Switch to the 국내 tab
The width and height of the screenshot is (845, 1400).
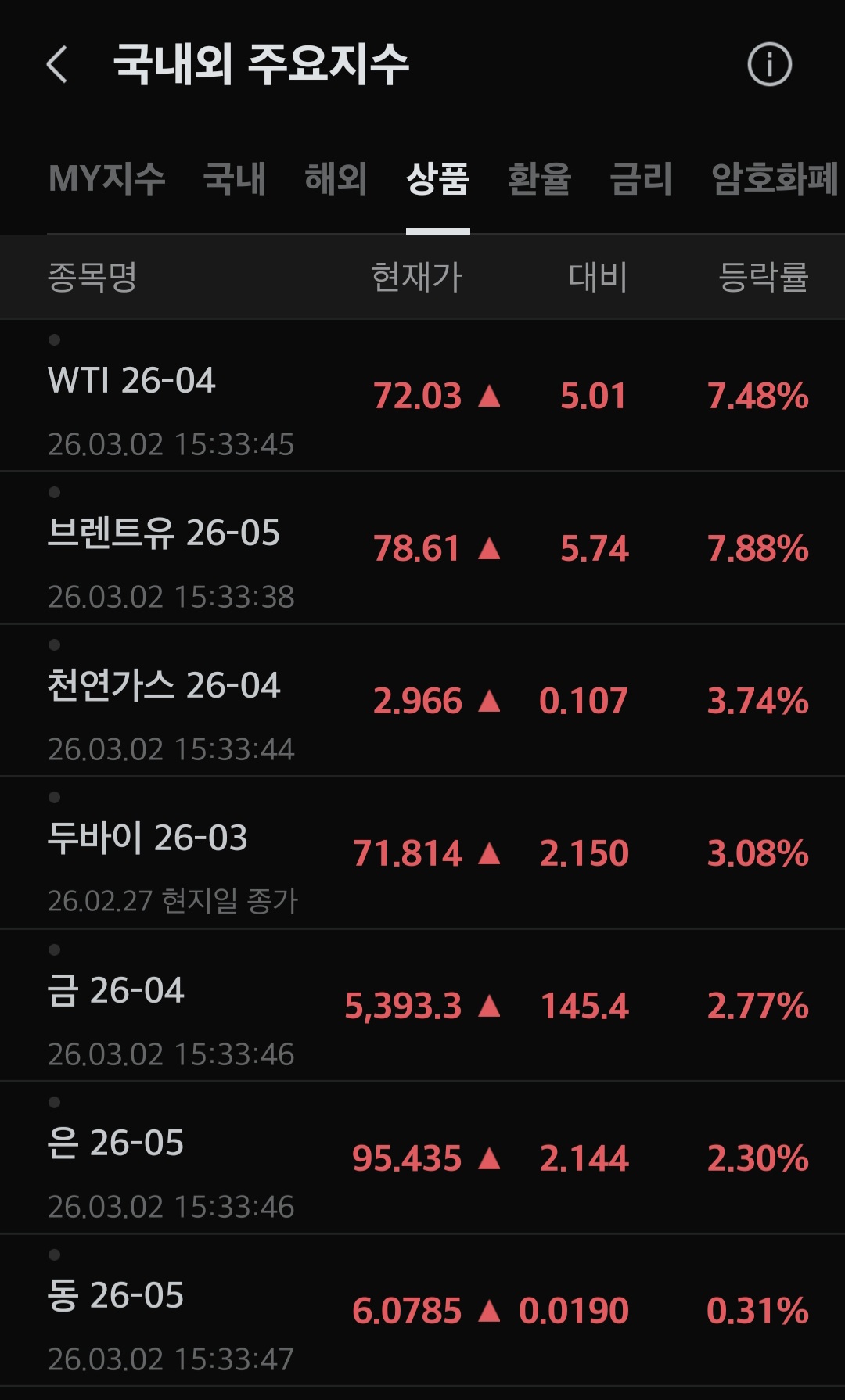[x=234, y=178]
